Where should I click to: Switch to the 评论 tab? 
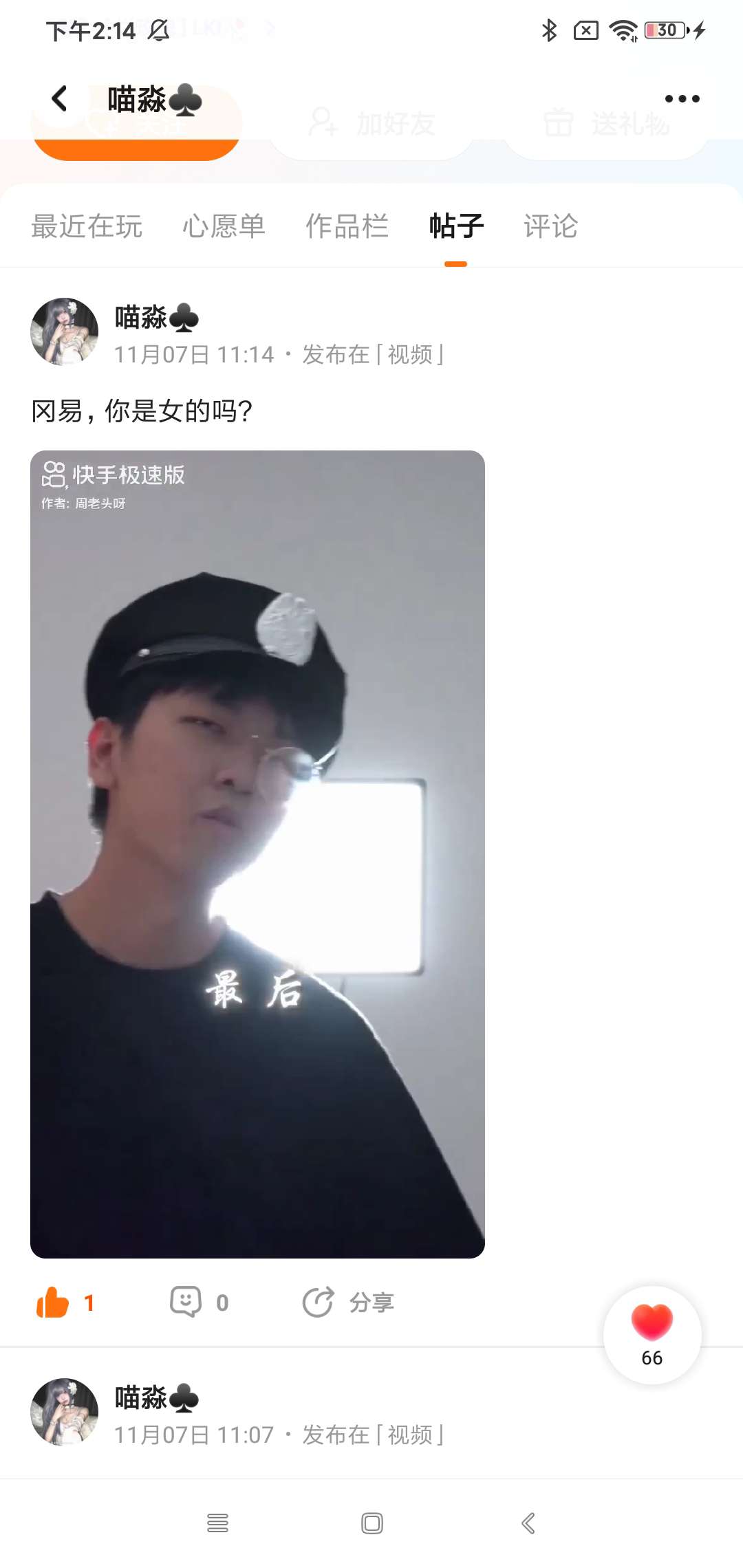pos(550,226)
